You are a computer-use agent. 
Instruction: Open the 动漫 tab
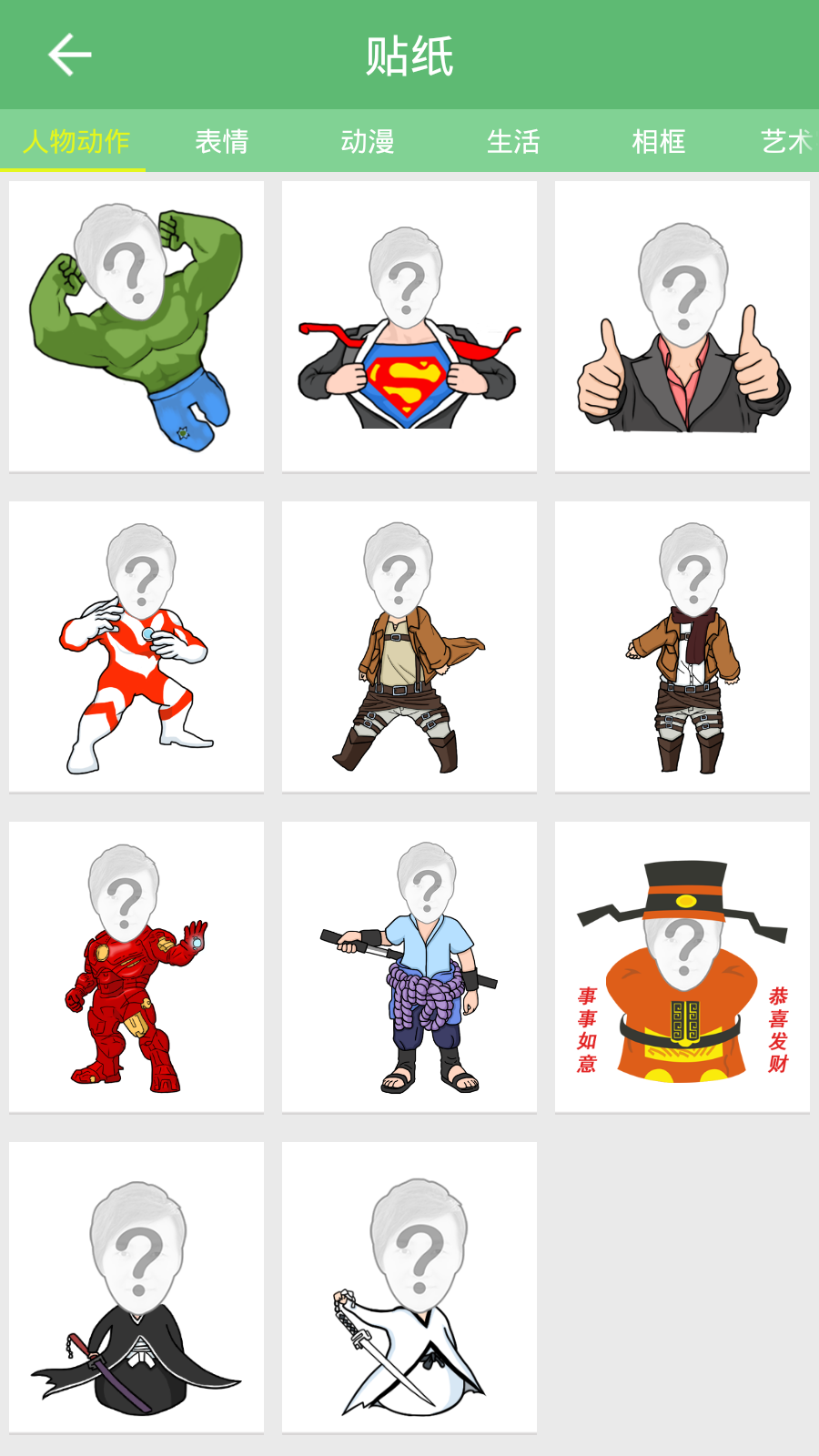(x=368, y=141)
